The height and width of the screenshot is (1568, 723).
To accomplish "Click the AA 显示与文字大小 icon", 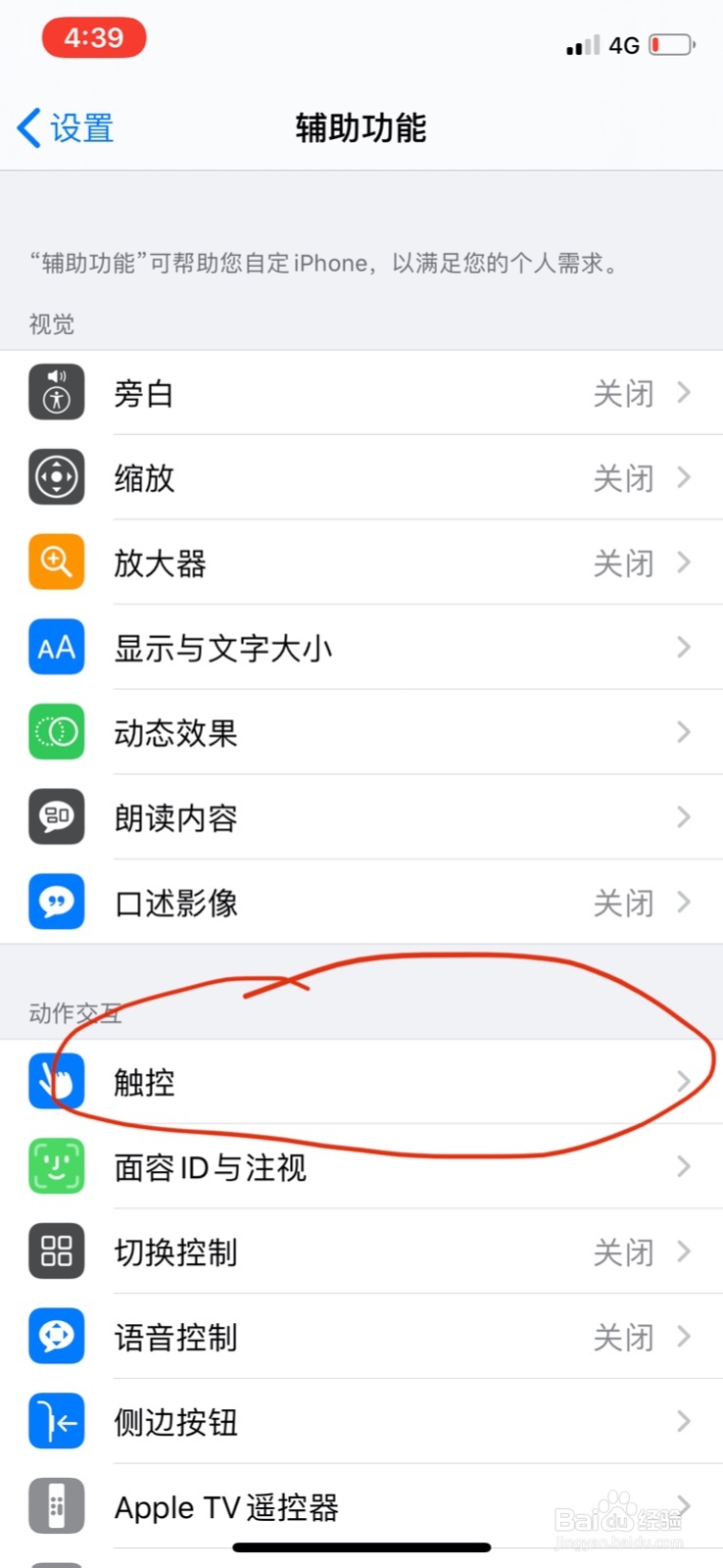I will point(56,647).
